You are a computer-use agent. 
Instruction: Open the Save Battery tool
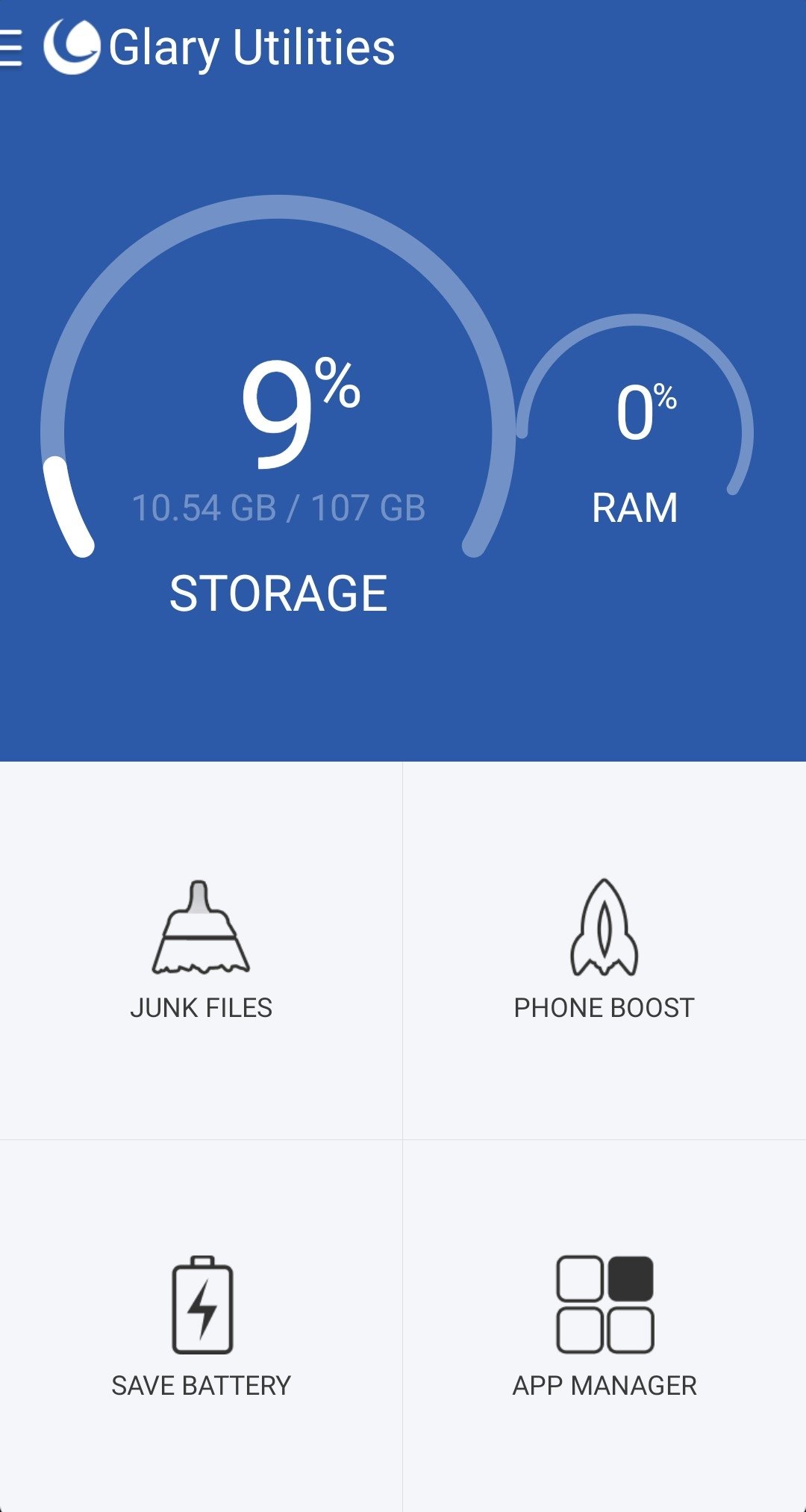pos(201,1326)
